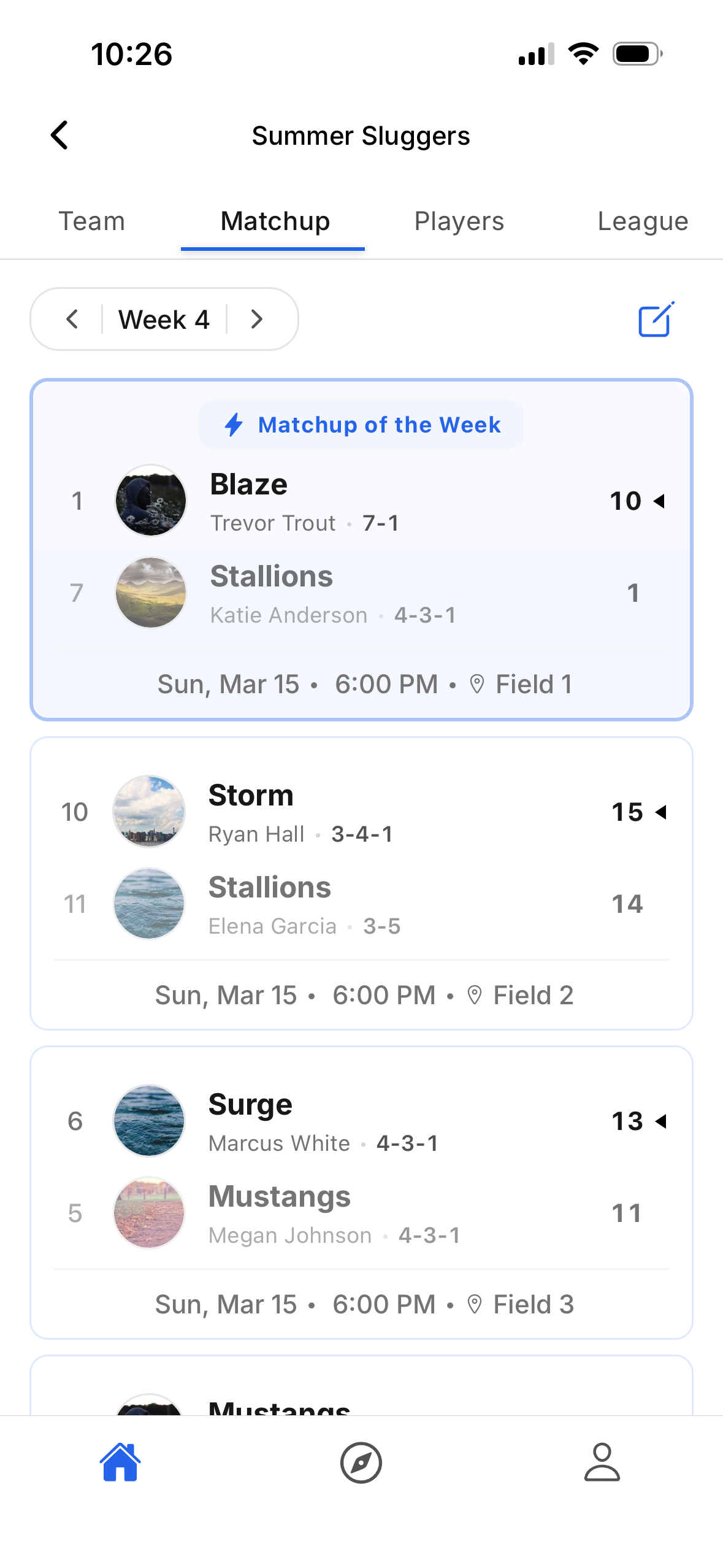The image size is (723, 1568).
Task: Open the League tab
Action: (x=642, y=221)
